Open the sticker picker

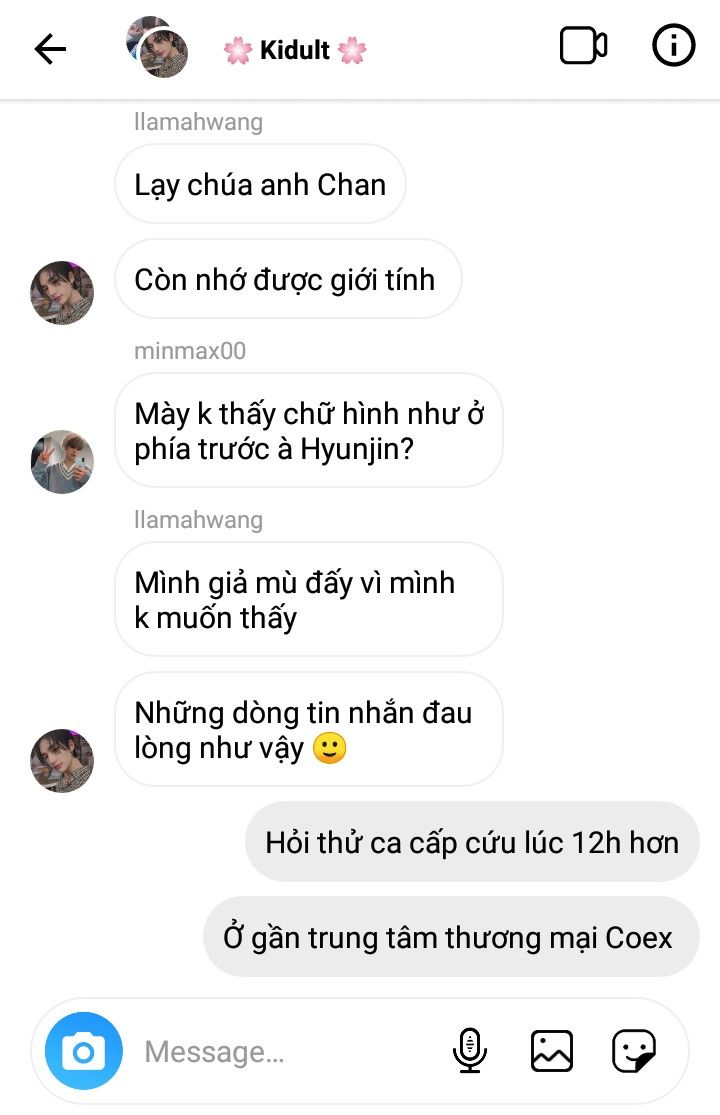[634, 1051]
